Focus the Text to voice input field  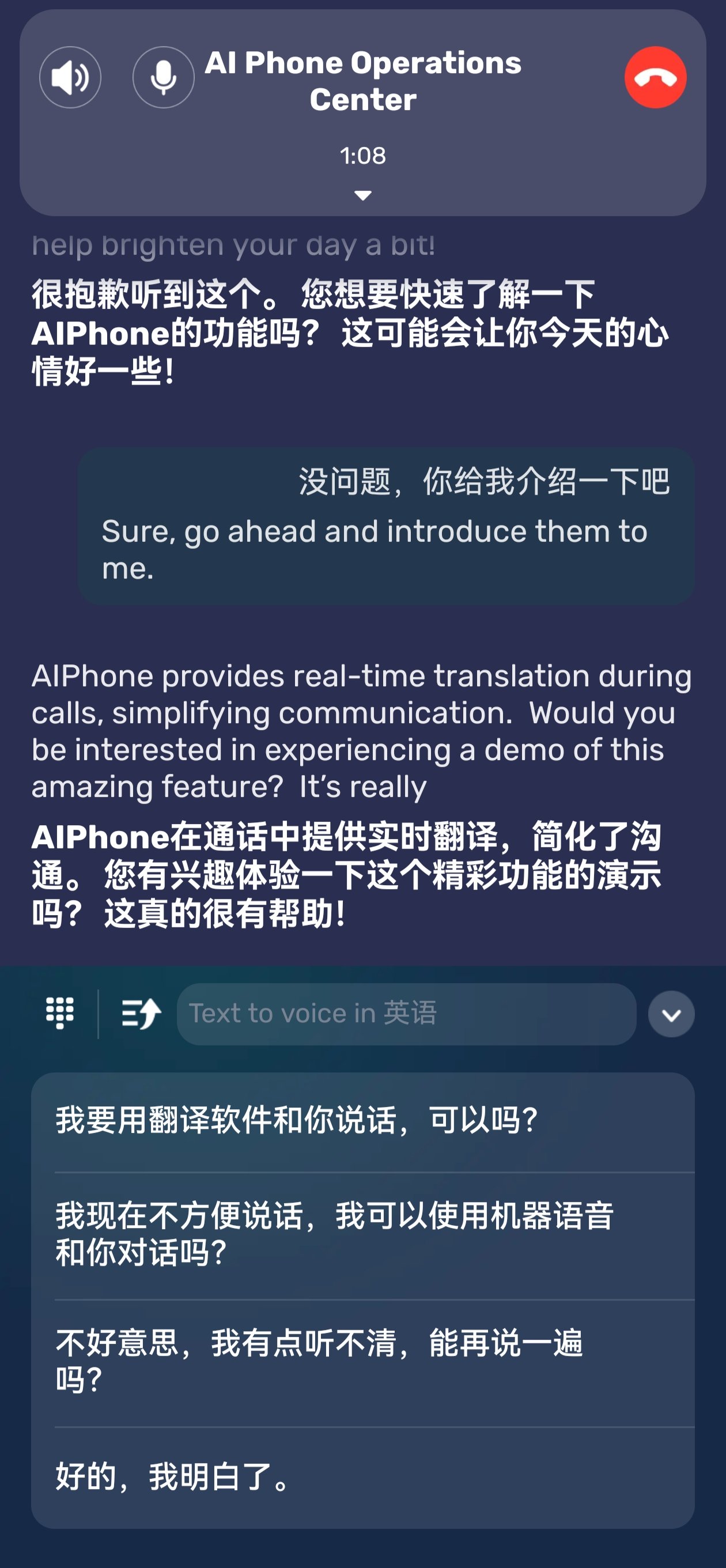point(406,1014)
